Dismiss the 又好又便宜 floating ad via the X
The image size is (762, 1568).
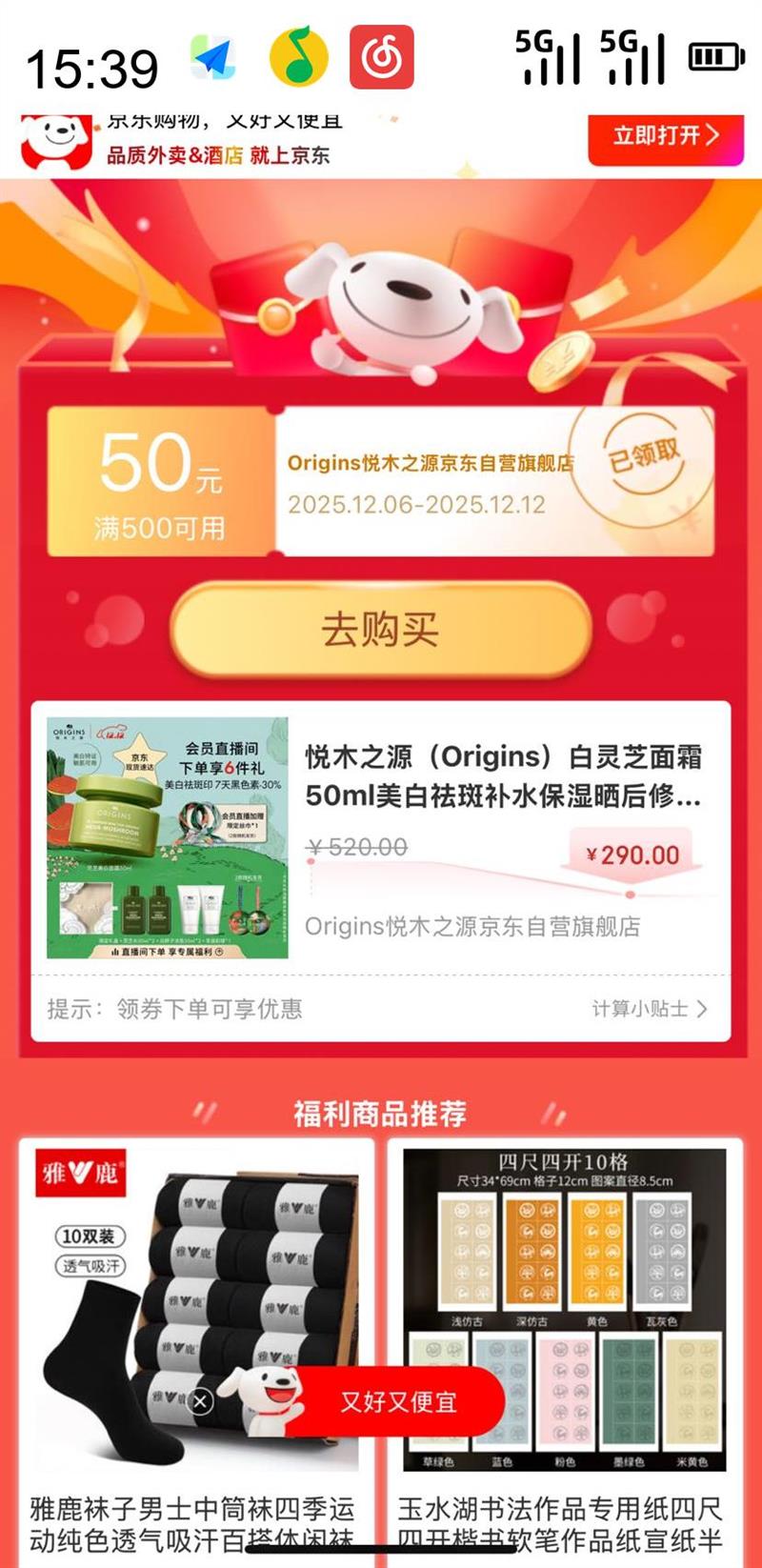click(x=202, y=1402)
